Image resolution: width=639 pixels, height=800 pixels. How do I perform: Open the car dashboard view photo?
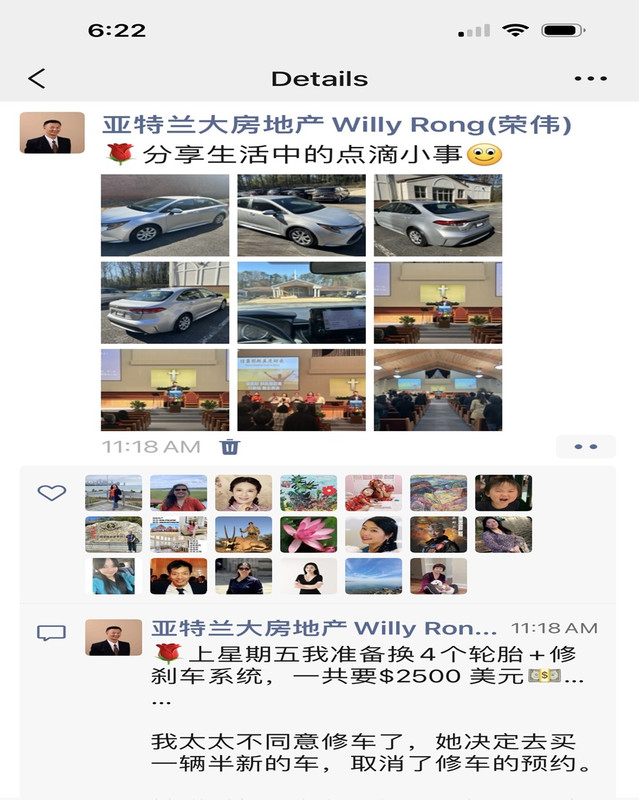click(x=301, y=303)
